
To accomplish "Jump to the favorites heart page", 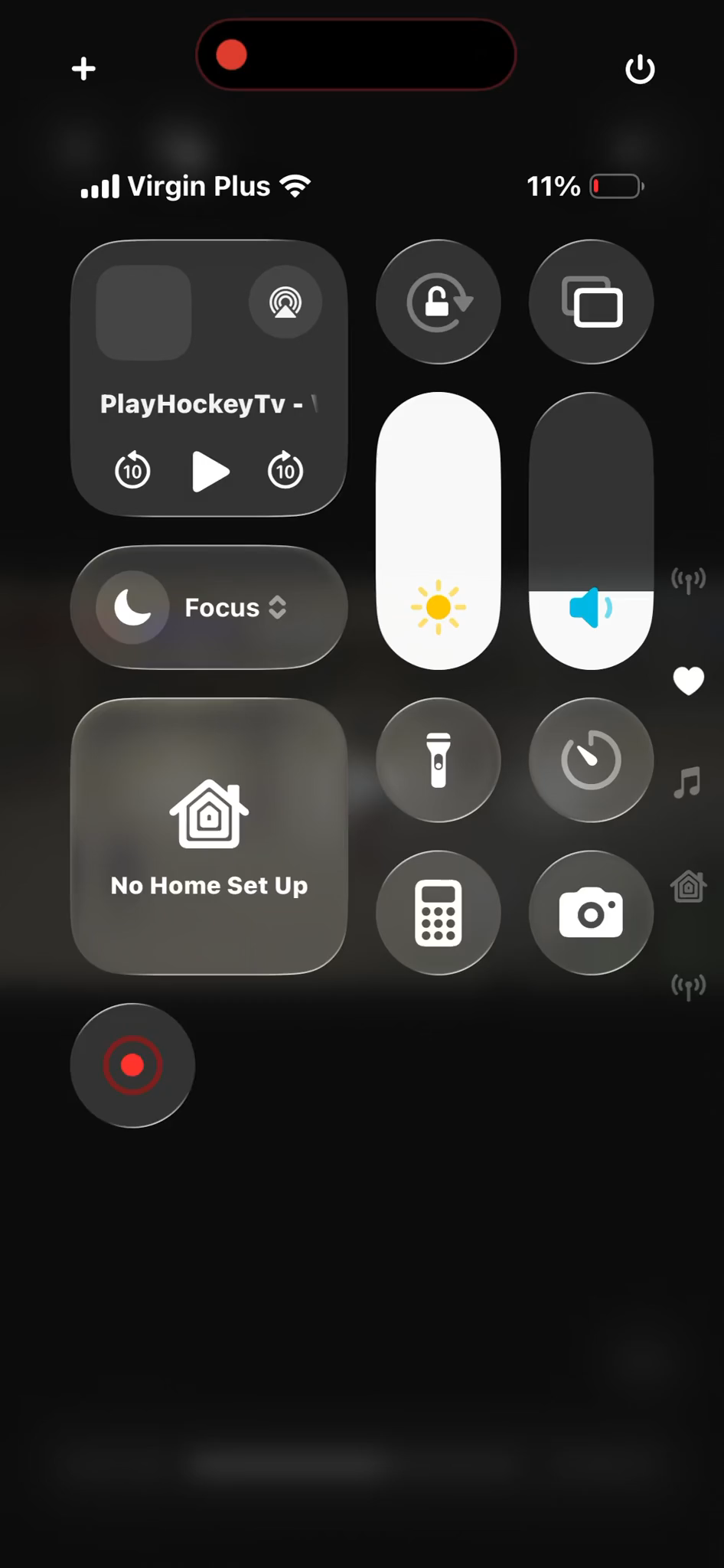I will pyautogui.click(x=688, y=681).
